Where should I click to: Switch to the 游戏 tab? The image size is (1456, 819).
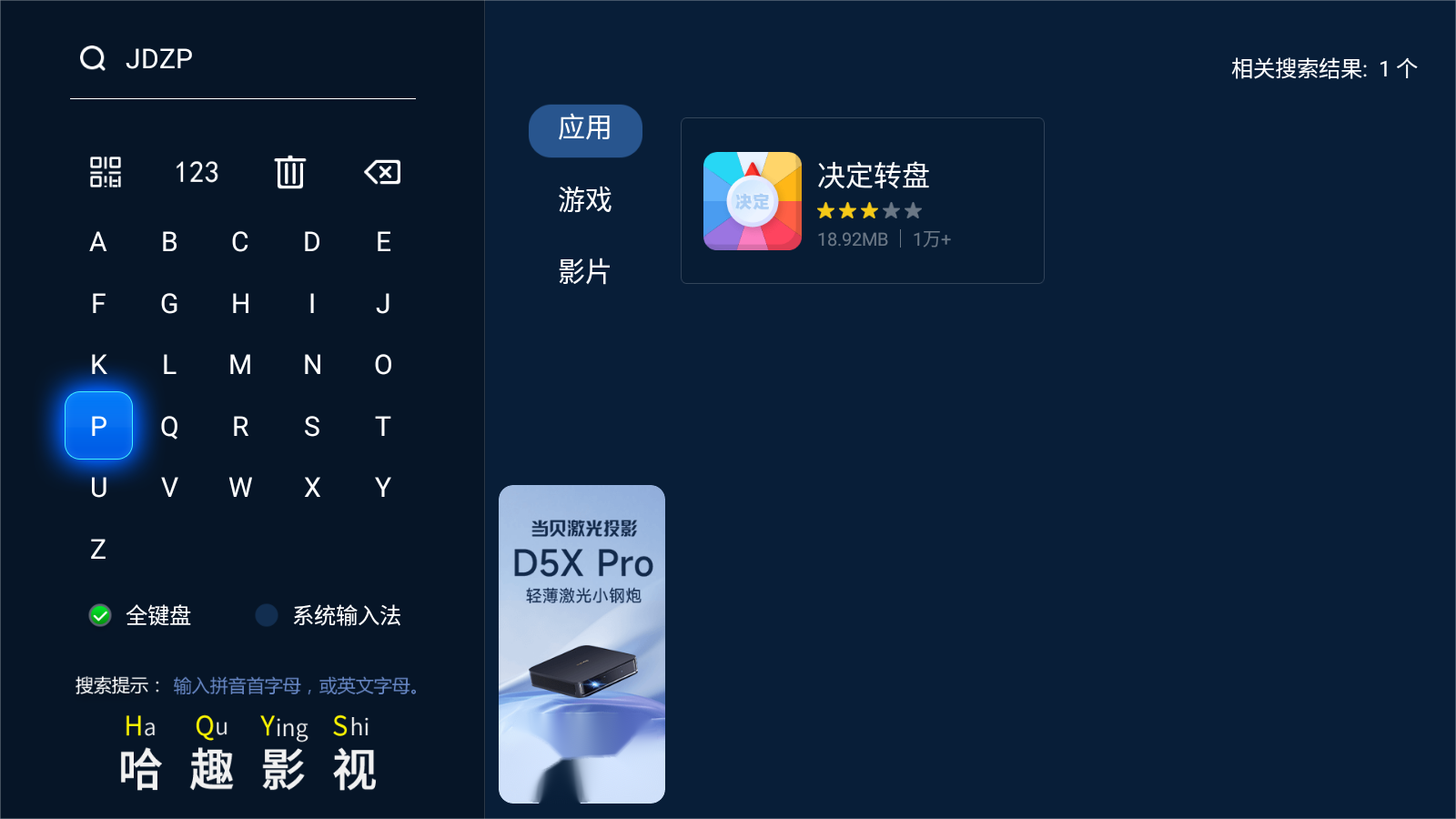(585, 200)
